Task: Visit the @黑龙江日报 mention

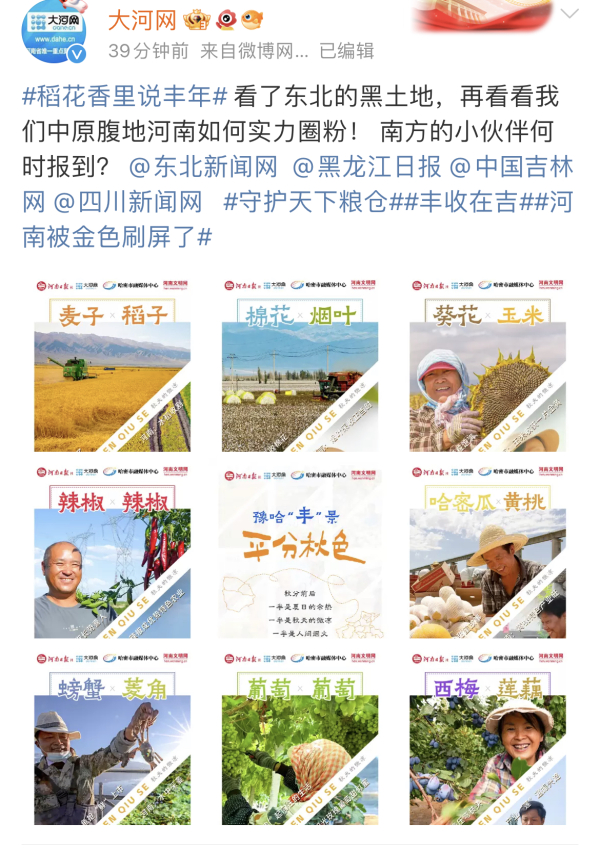Action: pos(366,167)
